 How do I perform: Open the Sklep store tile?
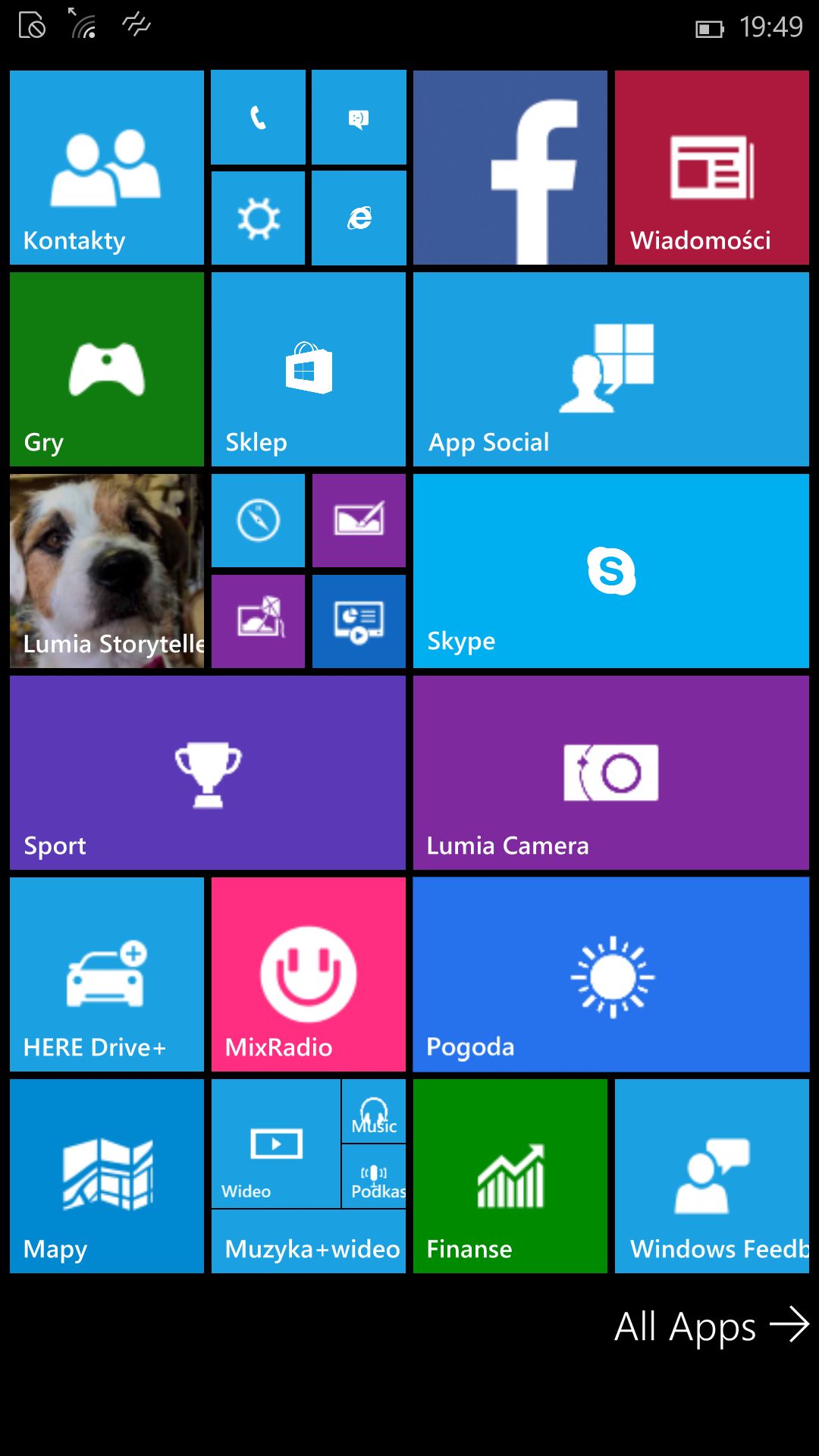[309, 369]
